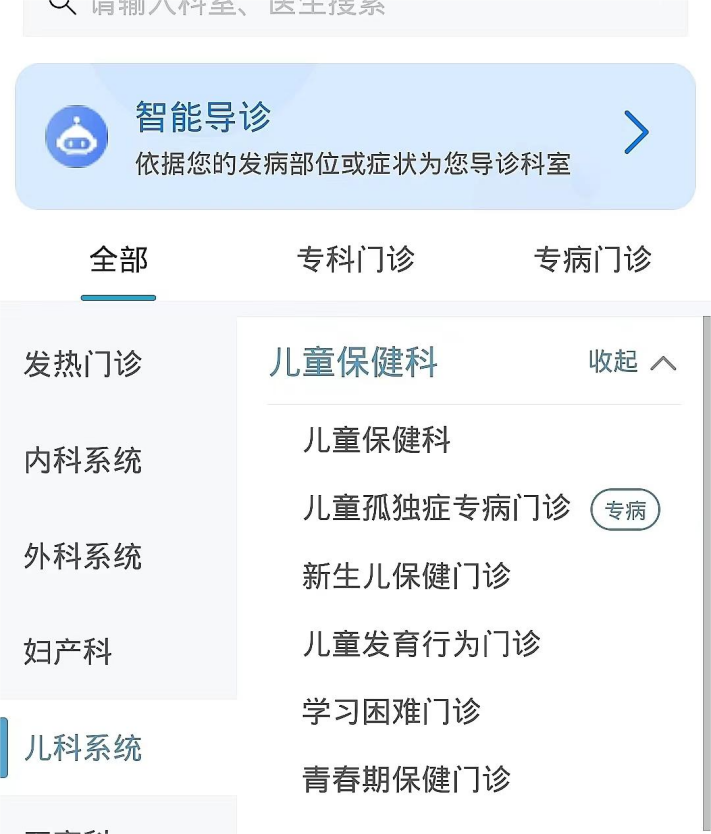Open 儿童孤独症专病门诊
711x834 pixels.
[436, 508]
